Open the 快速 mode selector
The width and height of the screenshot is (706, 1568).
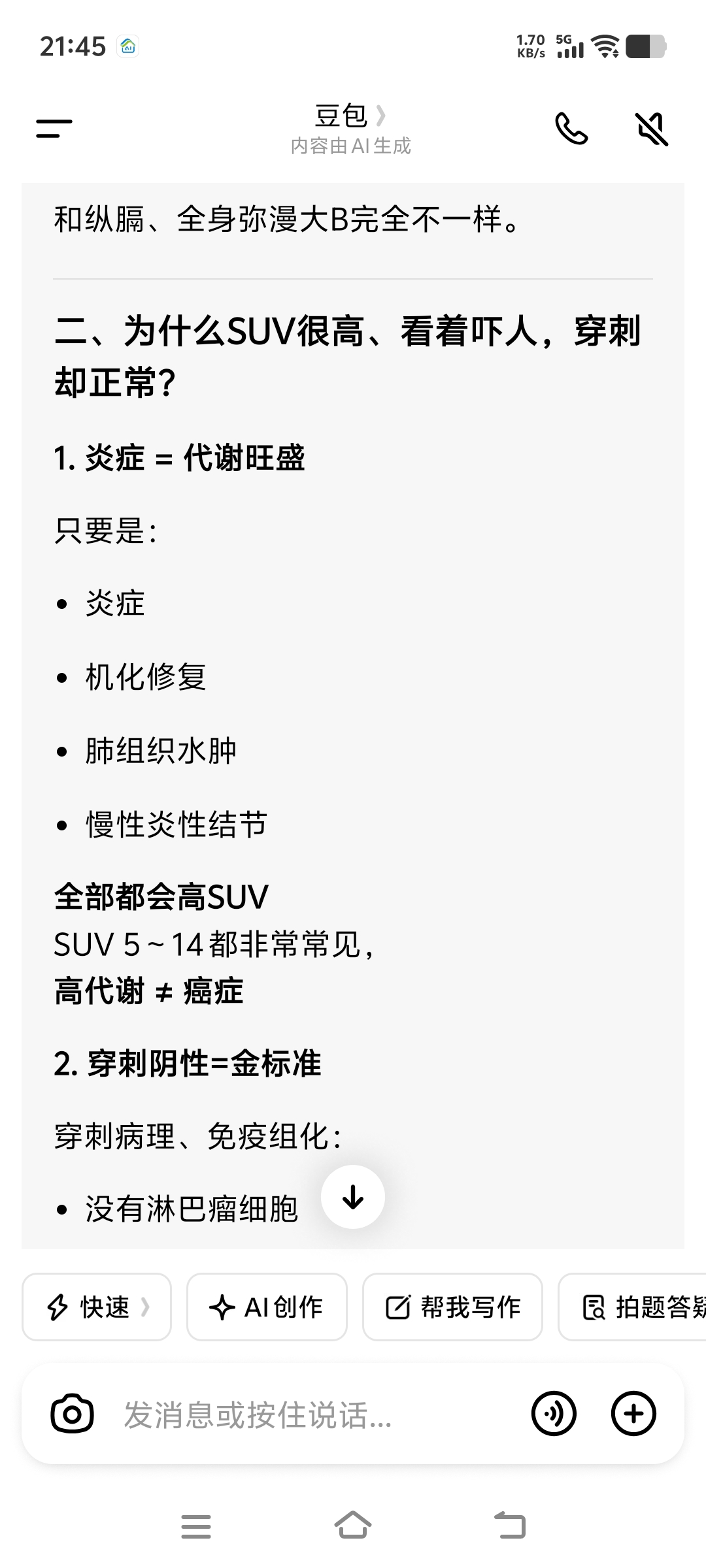[x=97, y=1307]
